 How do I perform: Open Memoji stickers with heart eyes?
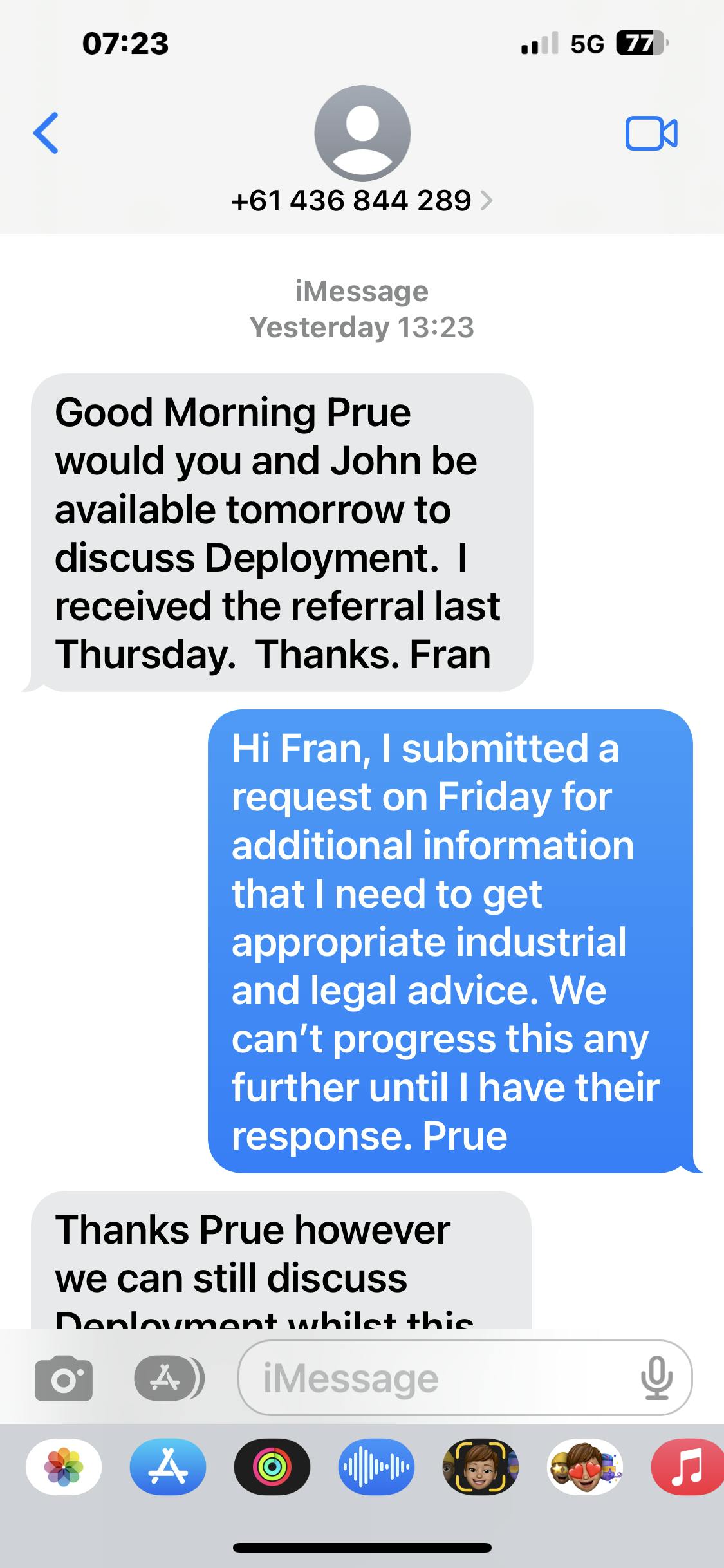coord(584,1468)
